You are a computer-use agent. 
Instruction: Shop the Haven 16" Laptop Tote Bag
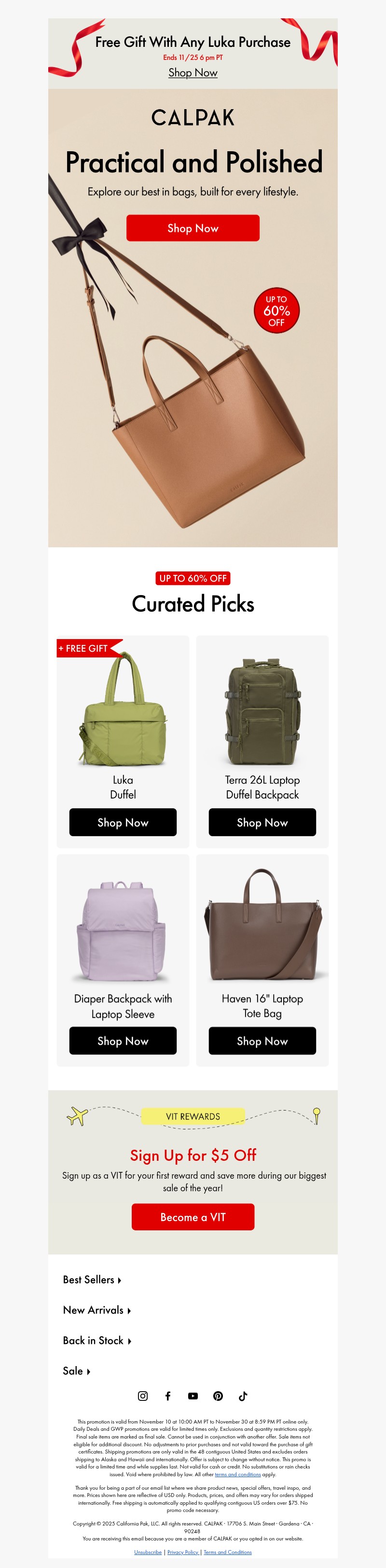262,1041
